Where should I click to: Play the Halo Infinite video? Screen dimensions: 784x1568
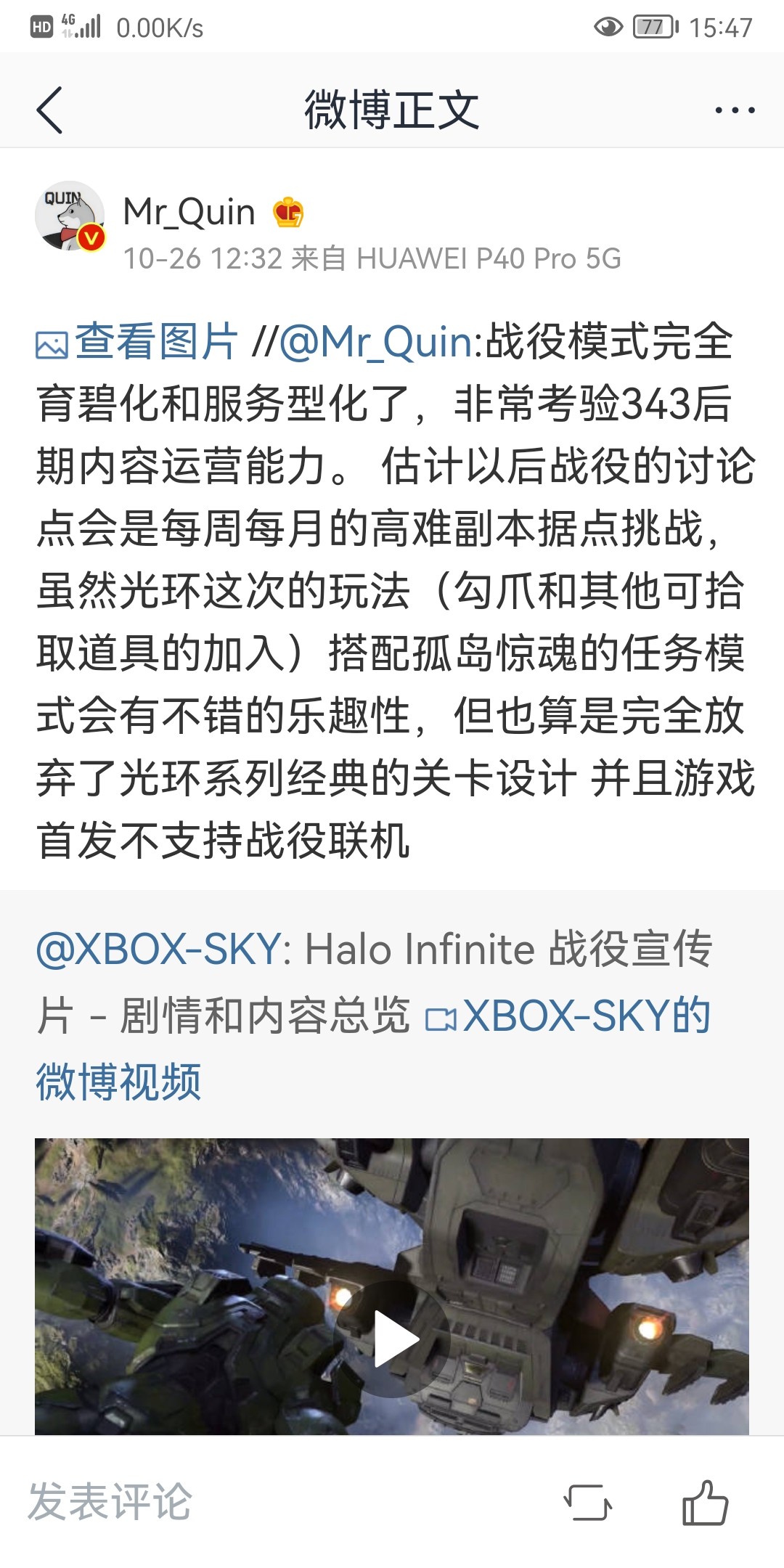[392, 1339]
